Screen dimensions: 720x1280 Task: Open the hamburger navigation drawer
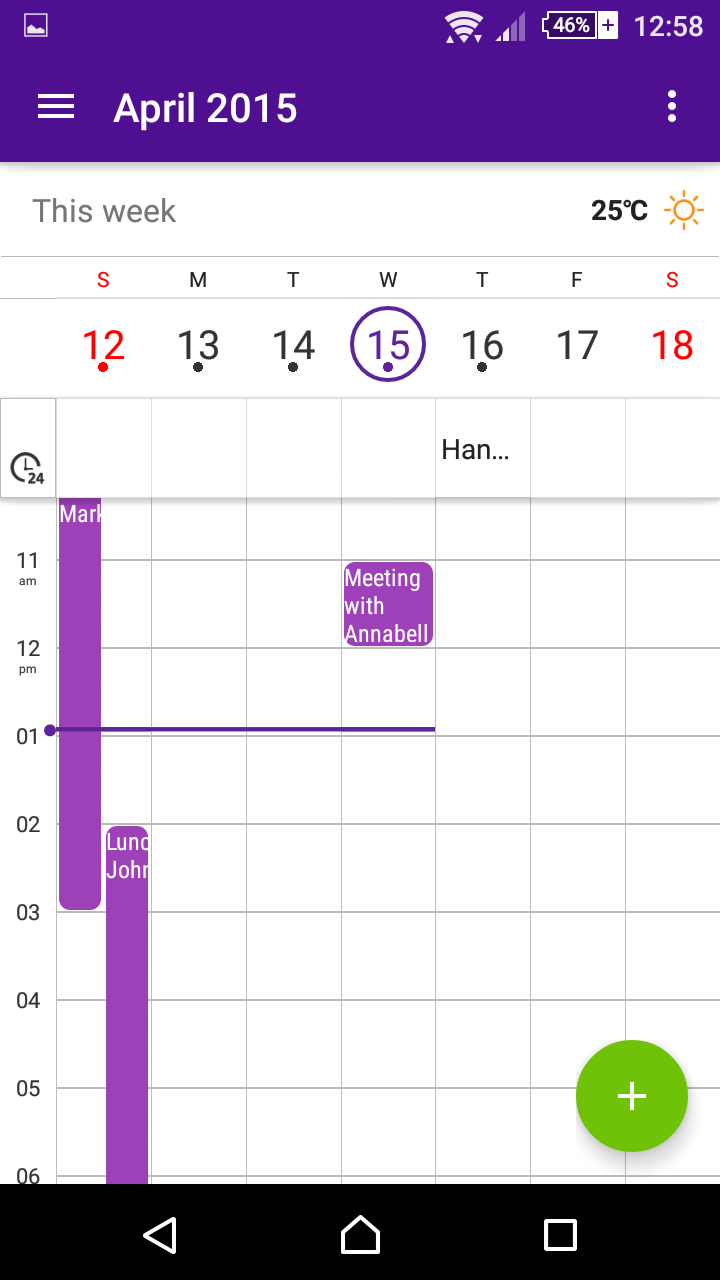[56, 107]
